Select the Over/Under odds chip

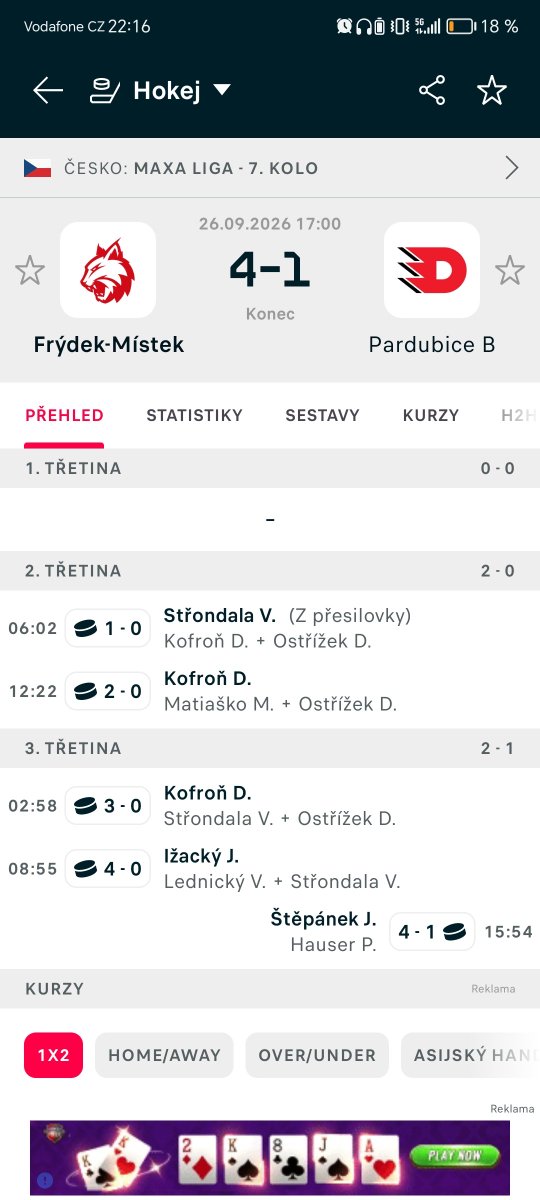pos(317,1055)
